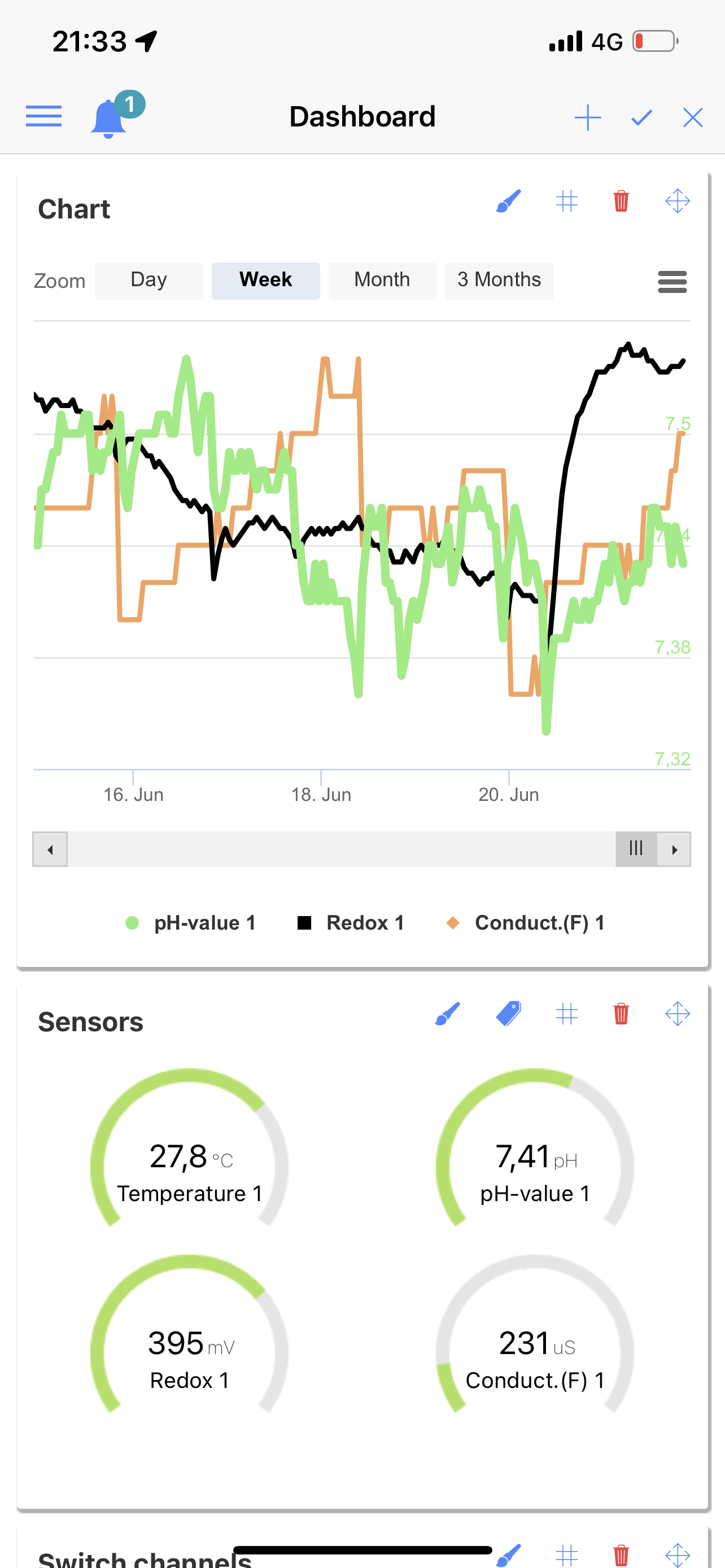Delete the Chart widget
This screenshot has height=1568, width=725.
coord(621,201)
